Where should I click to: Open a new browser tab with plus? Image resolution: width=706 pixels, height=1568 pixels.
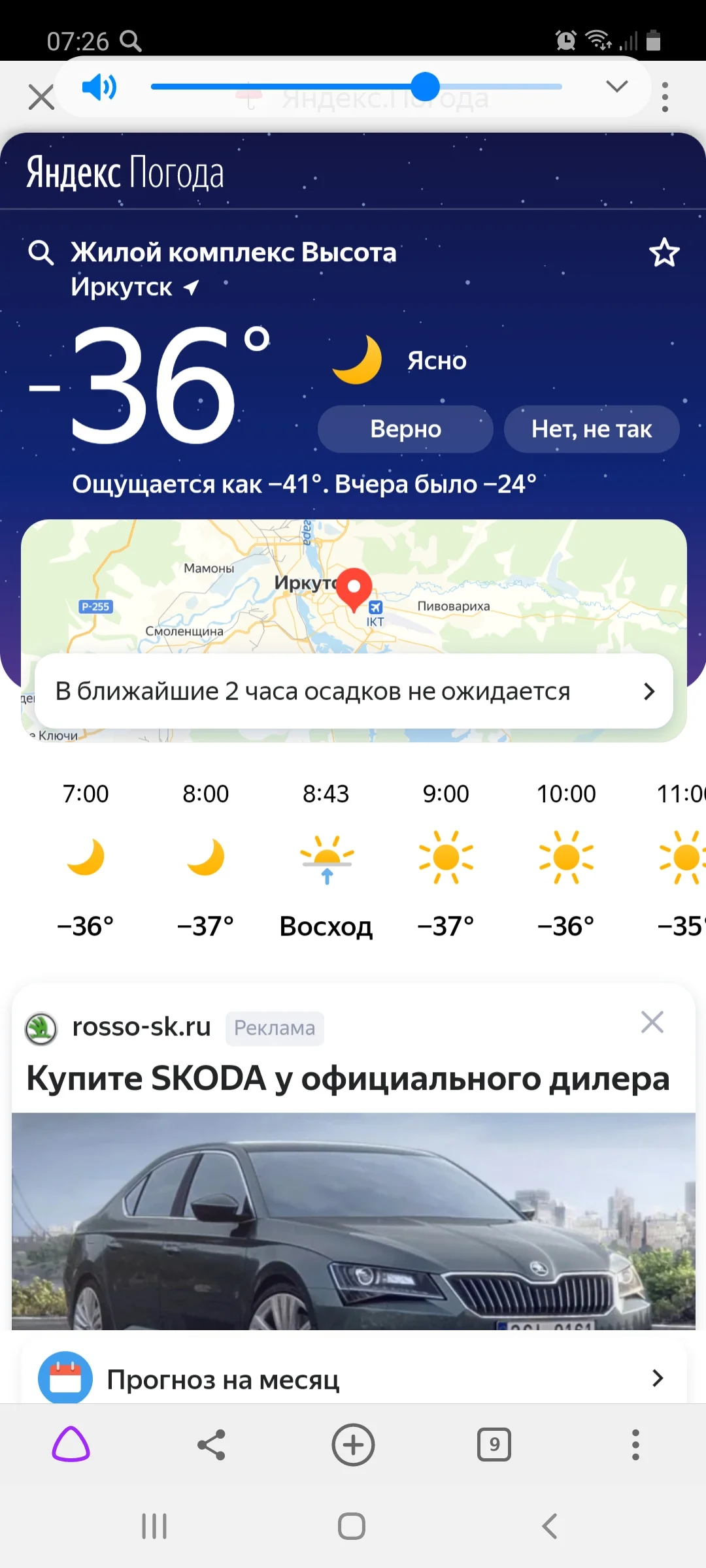(353, 1445)
